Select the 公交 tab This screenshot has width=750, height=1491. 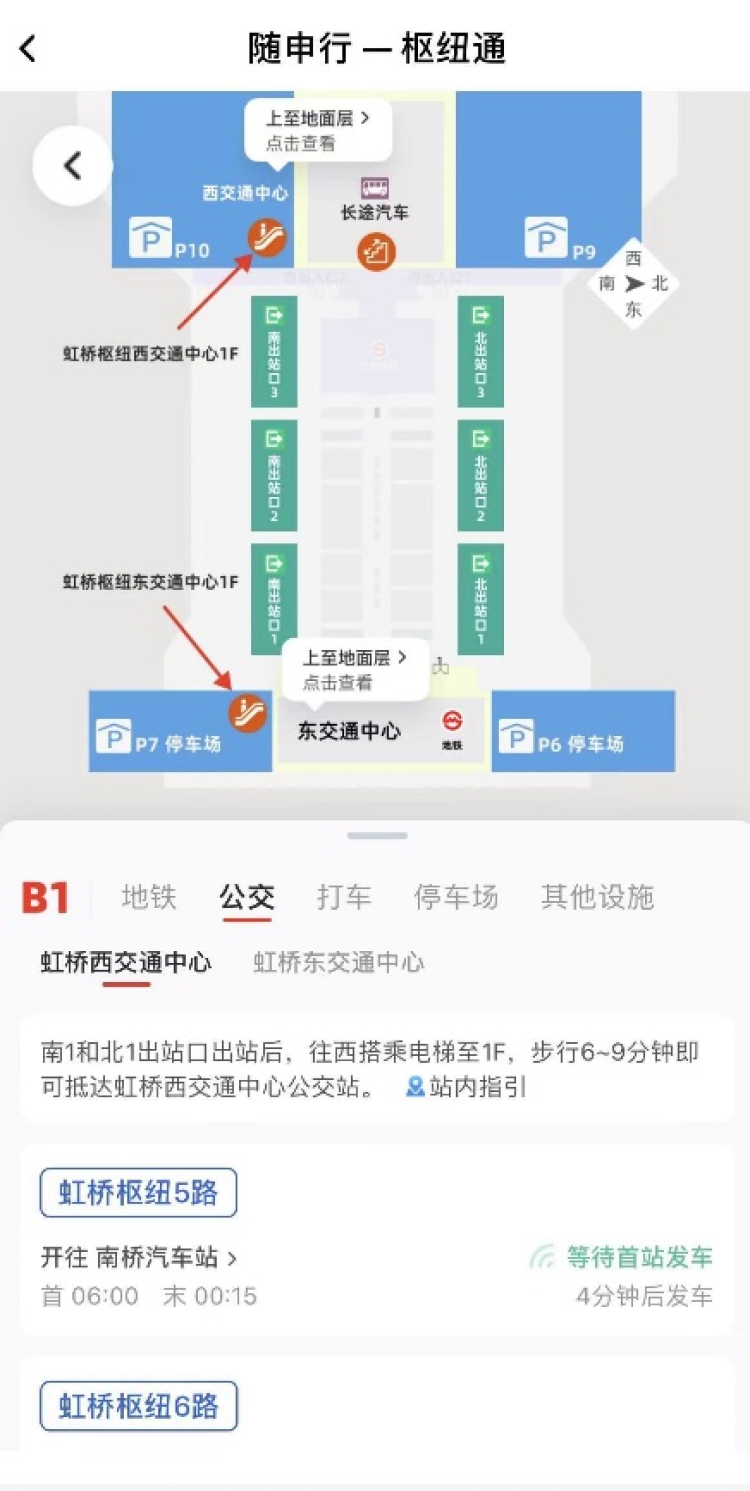(247, 897)
